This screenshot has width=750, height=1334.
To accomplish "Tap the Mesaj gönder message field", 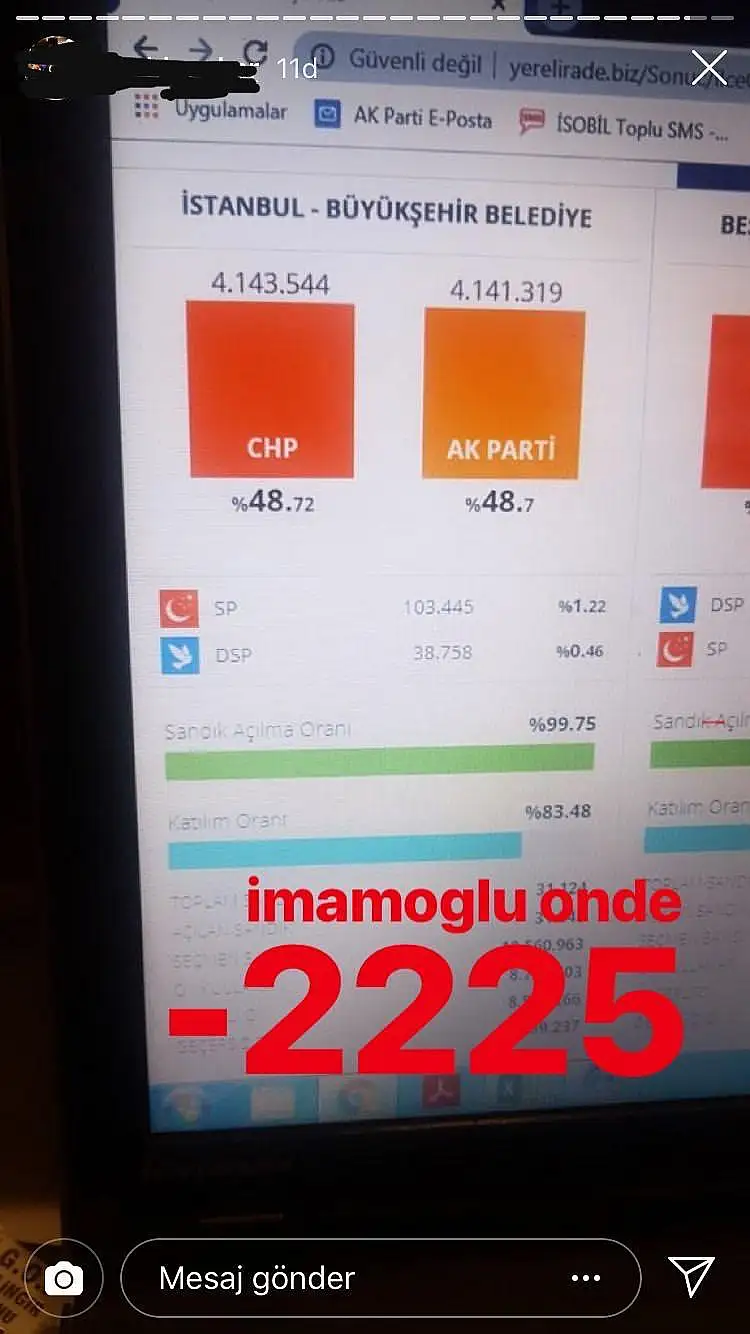I will 380,1277.
